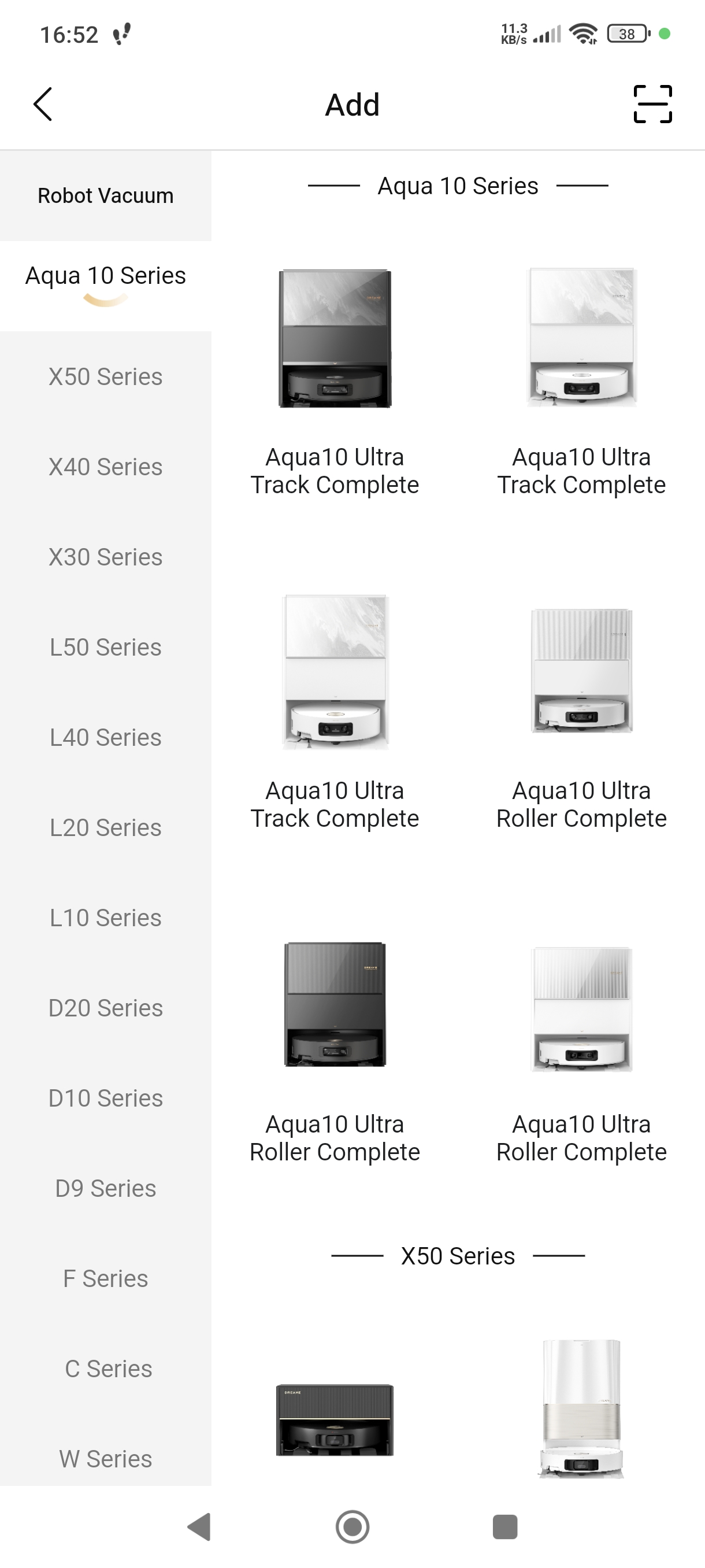
Task: Open D10 Series
Action: tap(105, 1098)
